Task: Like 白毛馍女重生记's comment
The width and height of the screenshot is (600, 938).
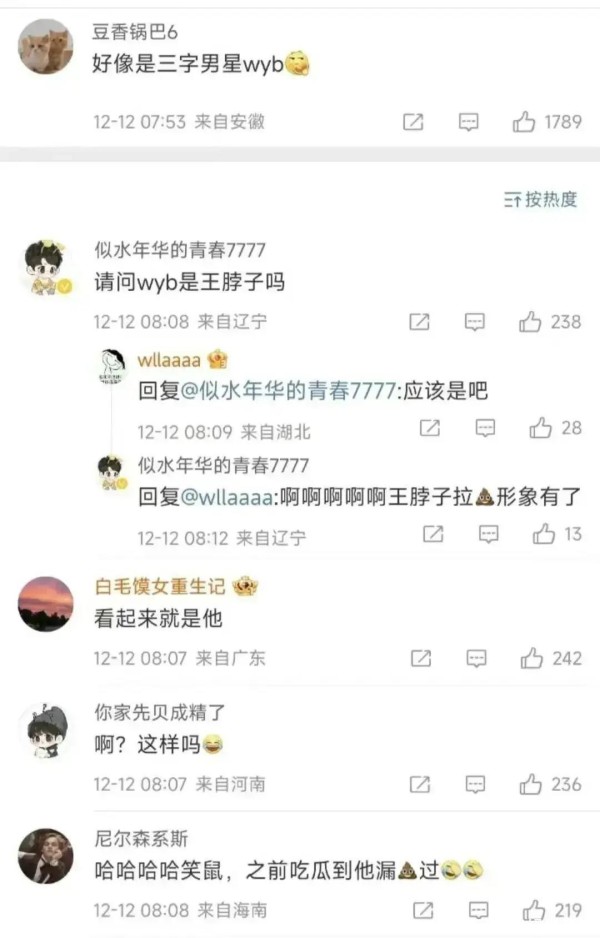Action: pos(531,658)
